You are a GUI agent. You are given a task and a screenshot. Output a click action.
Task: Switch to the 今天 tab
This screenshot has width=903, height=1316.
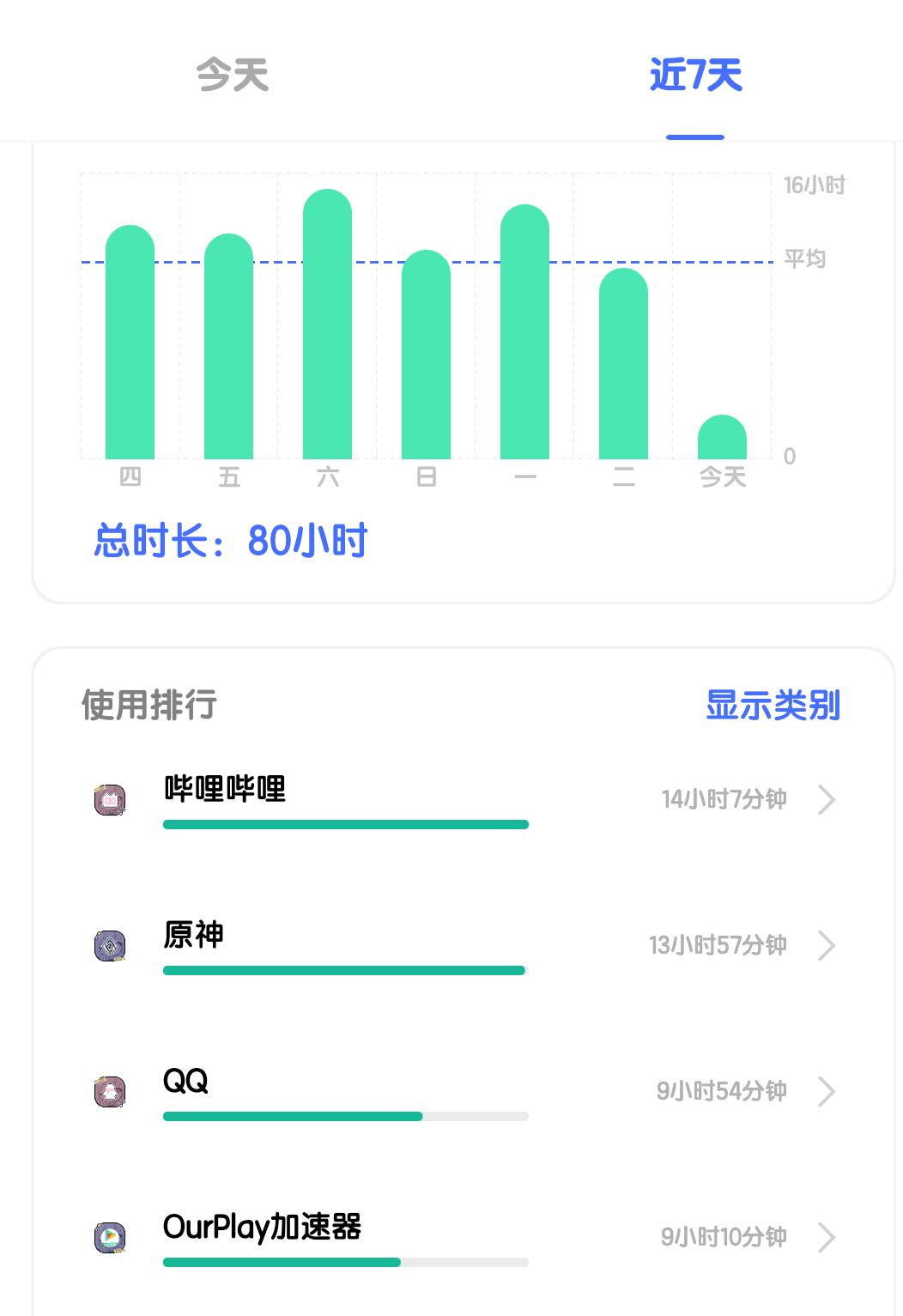coord(232,75)
